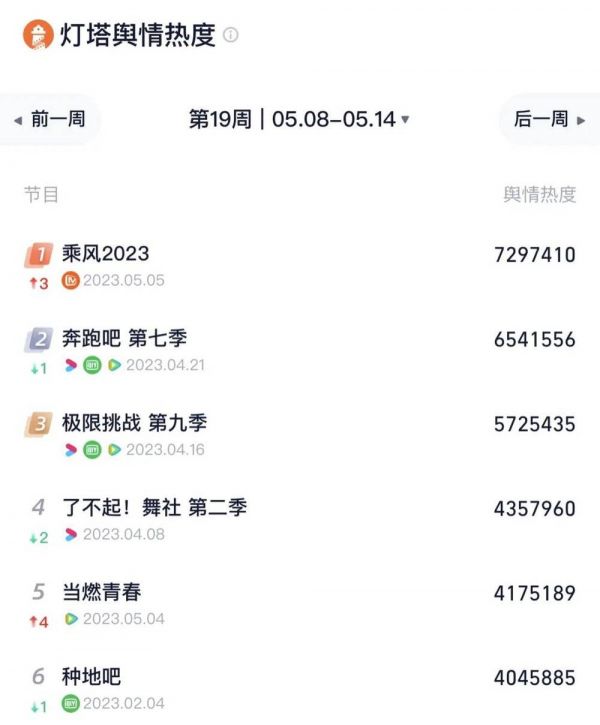Open the 乘风2023 show entry
Screen dimensions: 600x725
[x=105, y=255]
